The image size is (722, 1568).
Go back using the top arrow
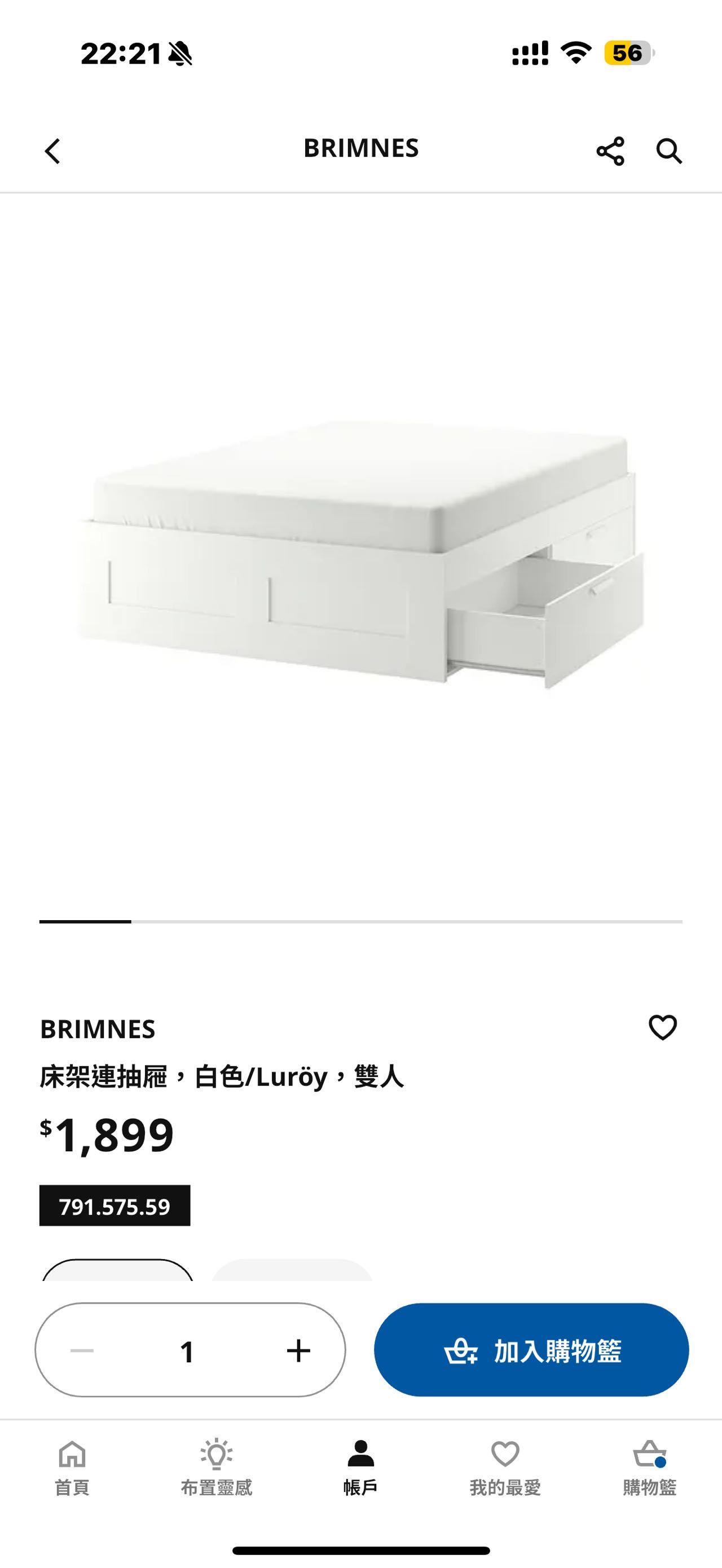[x=53, y=151]
